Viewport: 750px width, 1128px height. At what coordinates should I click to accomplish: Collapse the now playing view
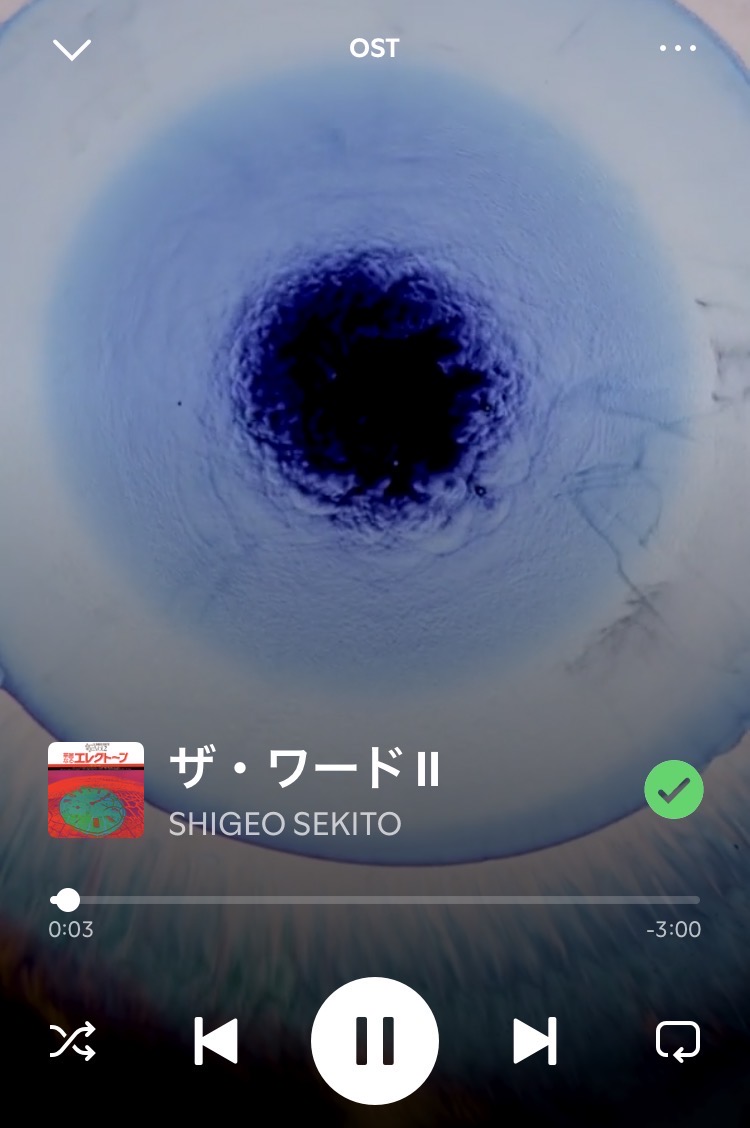tap(72, 49)
